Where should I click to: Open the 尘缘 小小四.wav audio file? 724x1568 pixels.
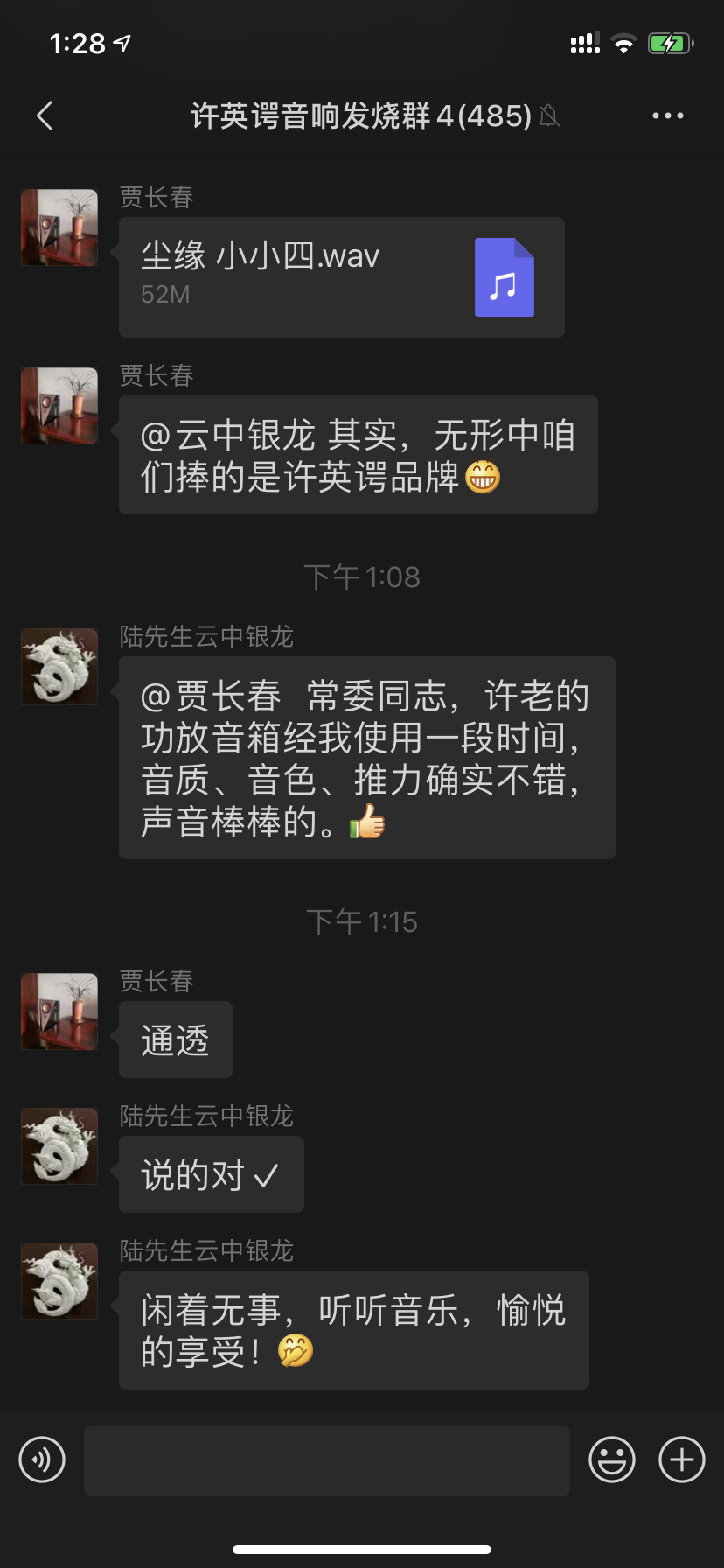[341, 276]
